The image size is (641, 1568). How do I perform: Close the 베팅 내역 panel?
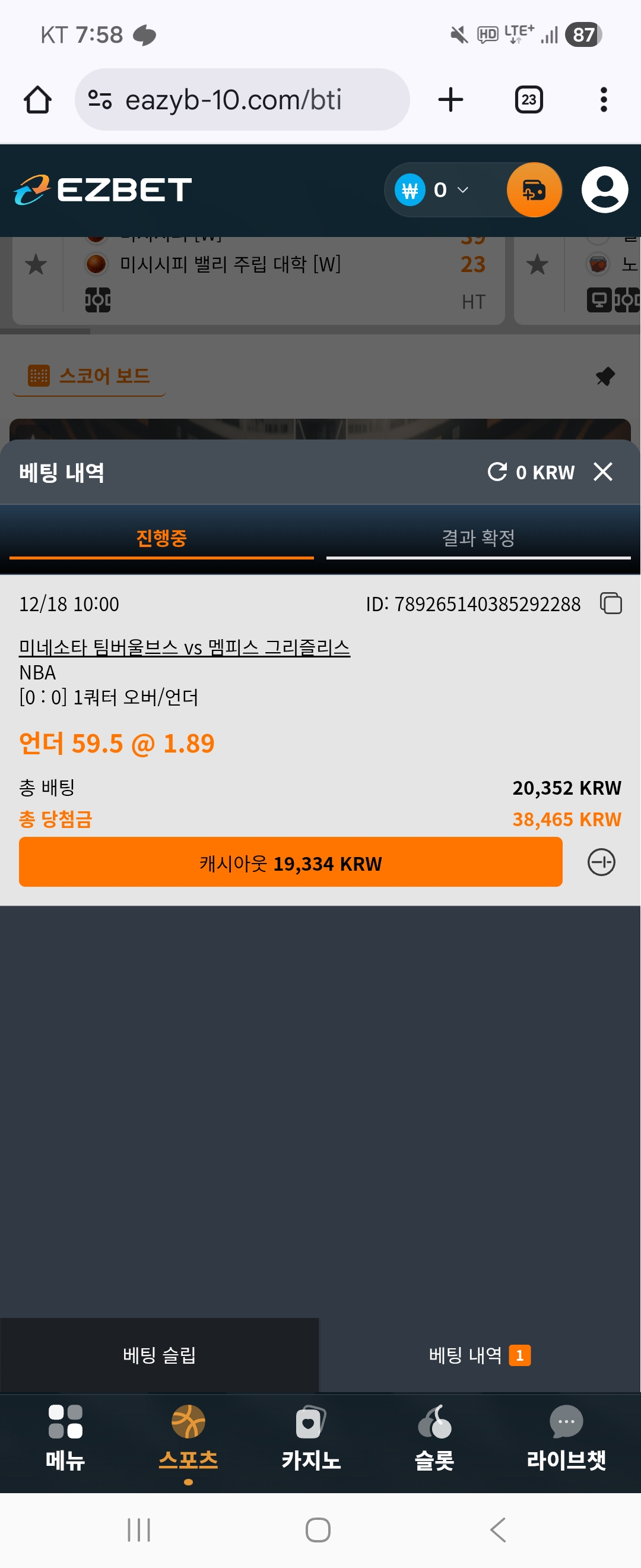[x=602, y=472]
